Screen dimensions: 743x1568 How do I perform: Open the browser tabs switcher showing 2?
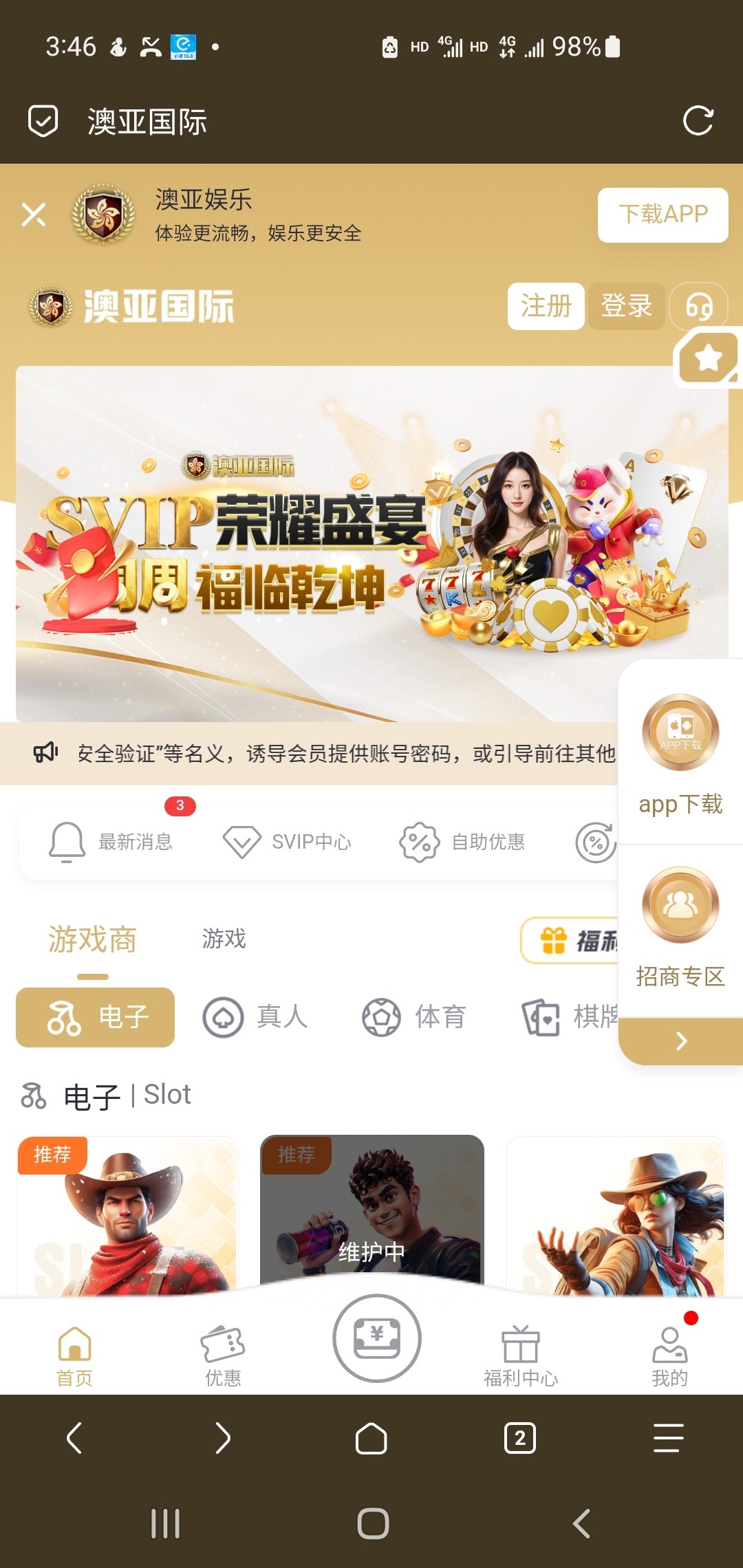tap(520, 1438)
